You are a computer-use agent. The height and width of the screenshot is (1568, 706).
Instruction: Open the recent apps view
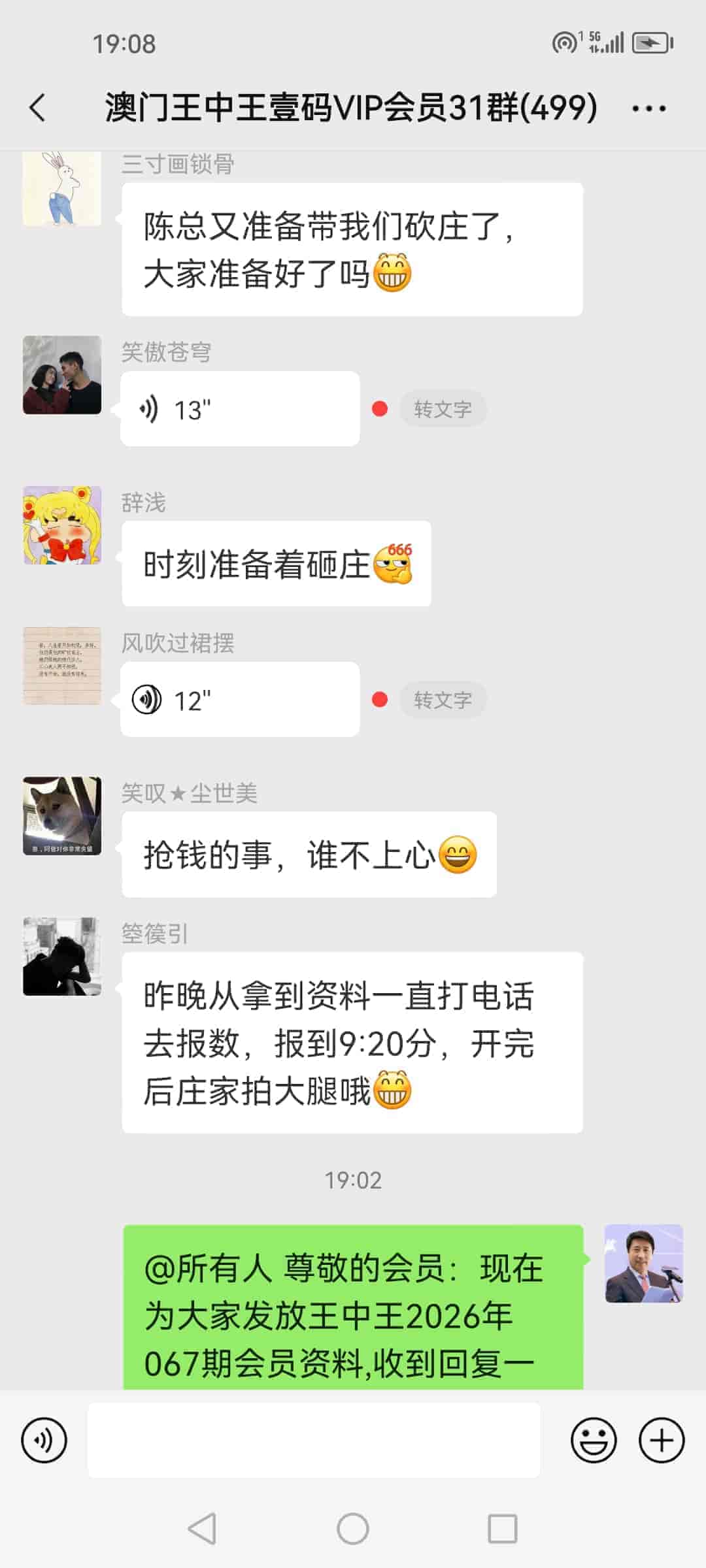[x=502, y=1529]
